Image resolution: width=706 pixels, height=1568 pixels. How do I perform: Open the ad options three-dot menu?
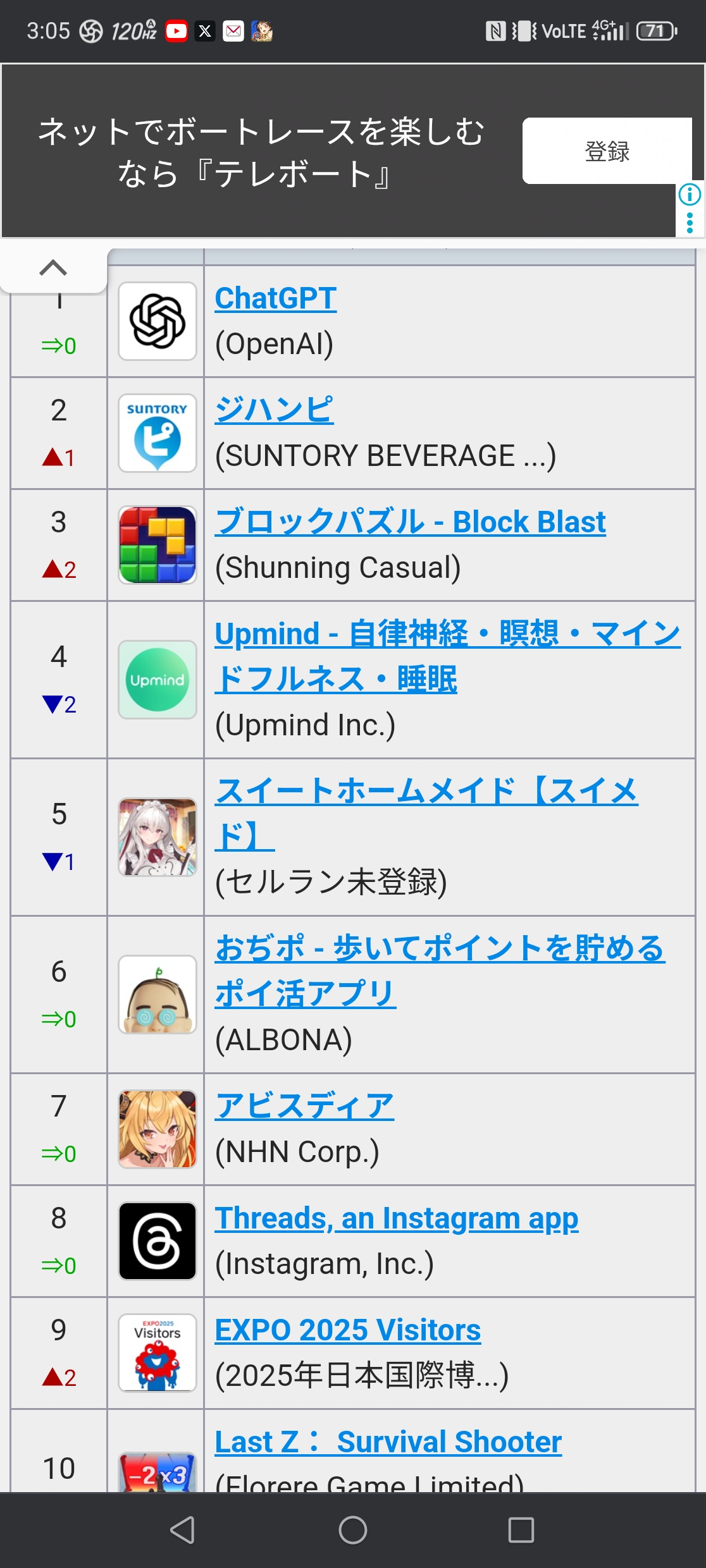(690, 222)
